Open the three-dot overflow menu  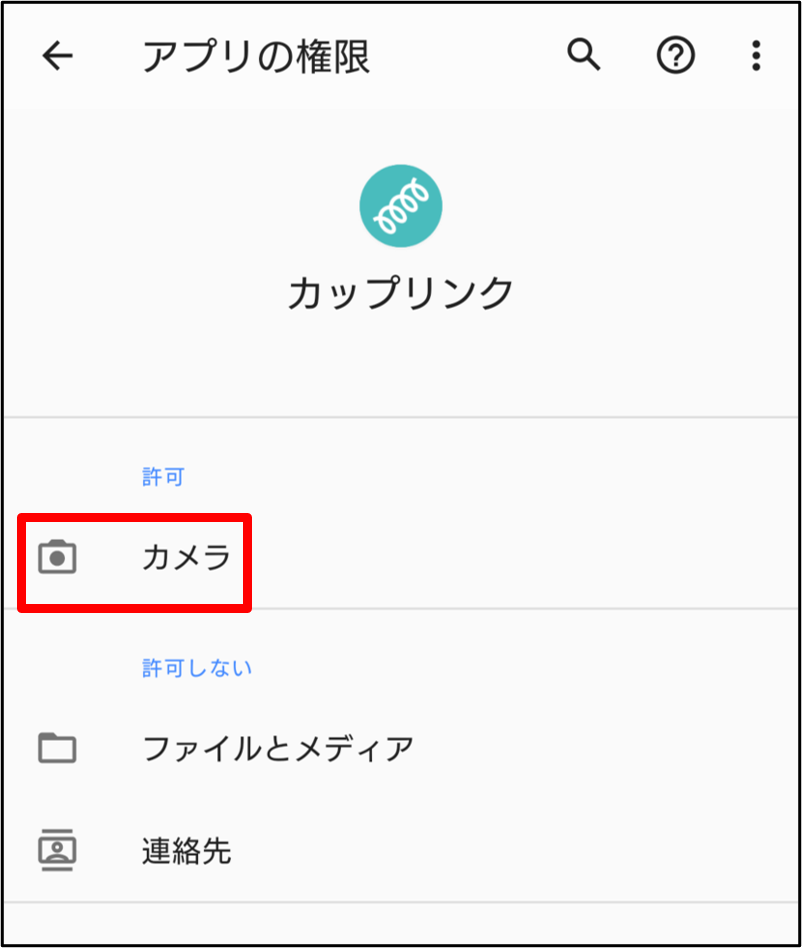point(756,57)
